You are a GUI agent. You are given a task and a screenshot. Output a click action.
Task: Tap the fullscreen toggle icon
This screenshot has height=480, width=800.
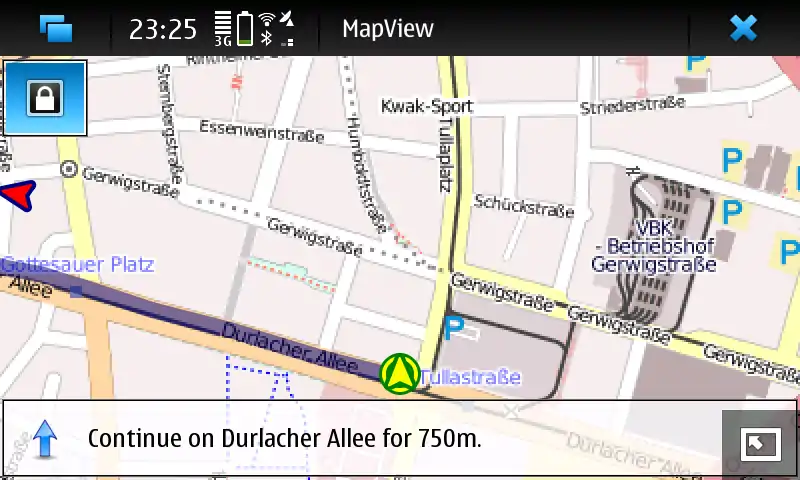tap(760, 443)
